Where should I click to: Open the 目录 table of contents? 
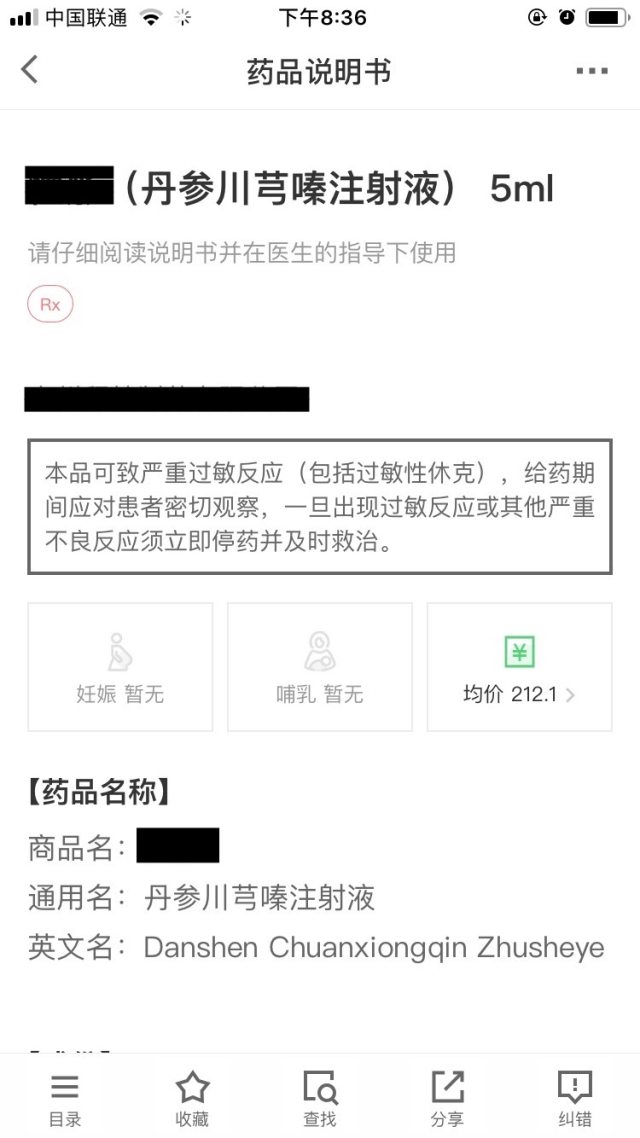pyautogui.click(x=65, y=1098)
